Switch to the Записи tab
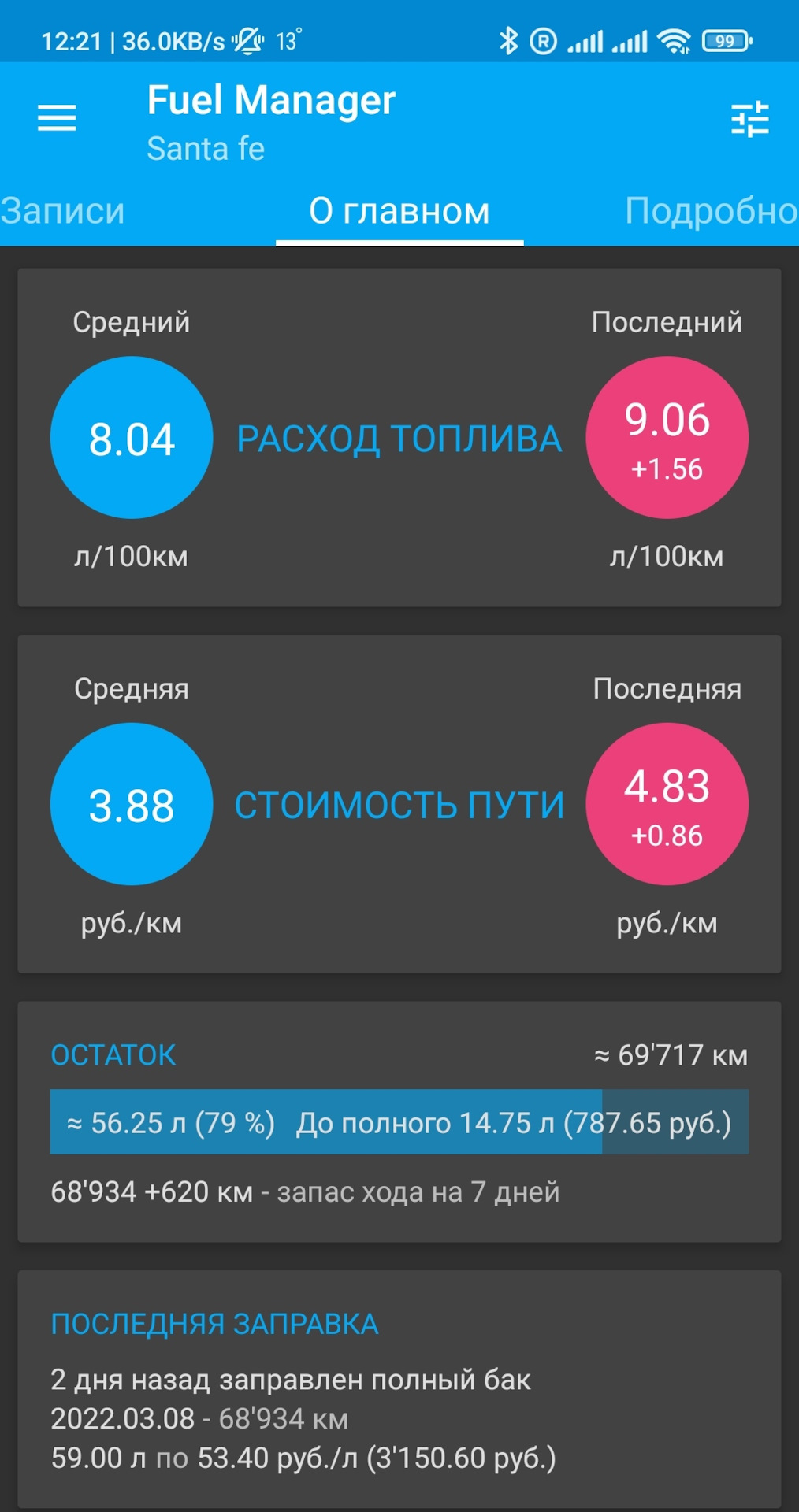 (63, 211)
